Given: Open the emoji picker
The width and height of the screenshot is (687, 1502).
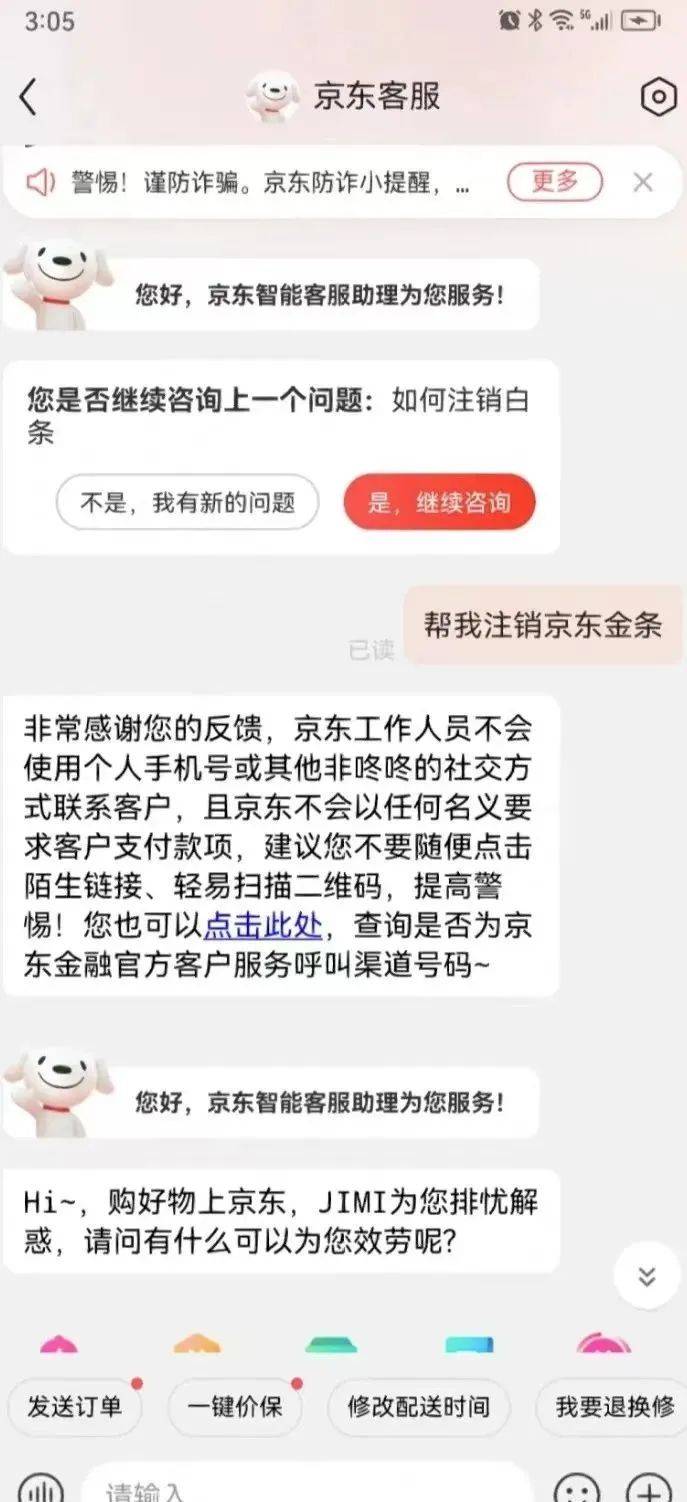Looking at the screenshot, I should [577, 1487].
